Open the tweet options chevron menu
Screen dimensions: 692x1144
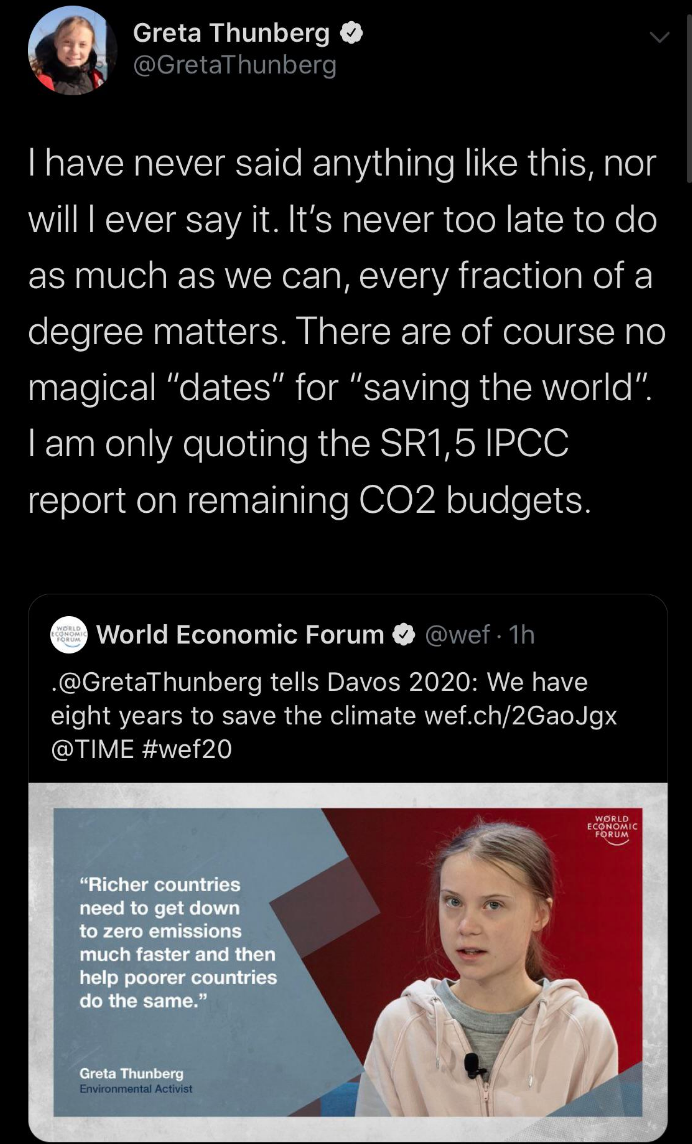[658, 37]
